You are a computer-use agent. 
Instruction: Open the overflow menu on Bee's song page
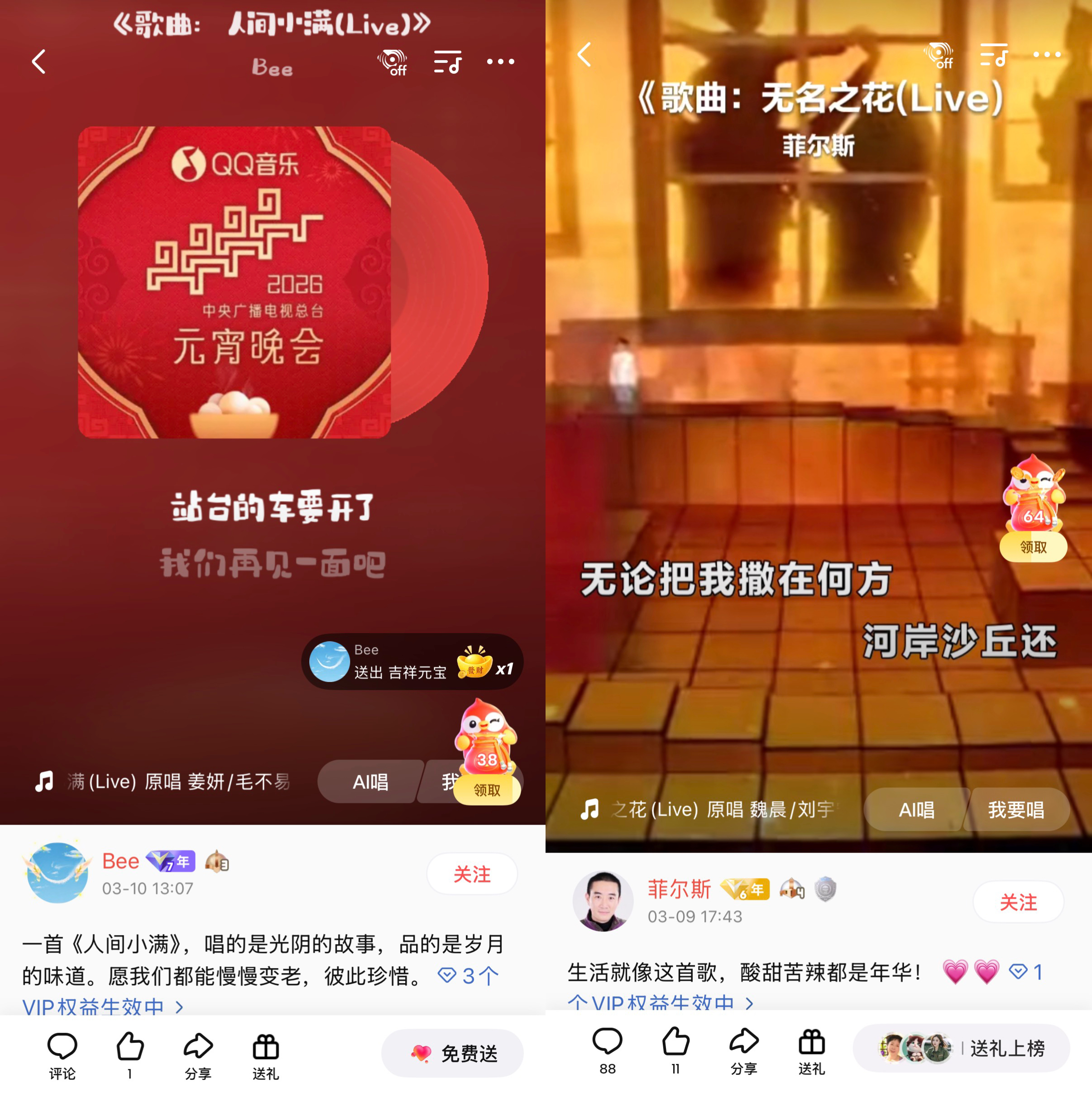(500, 62)
